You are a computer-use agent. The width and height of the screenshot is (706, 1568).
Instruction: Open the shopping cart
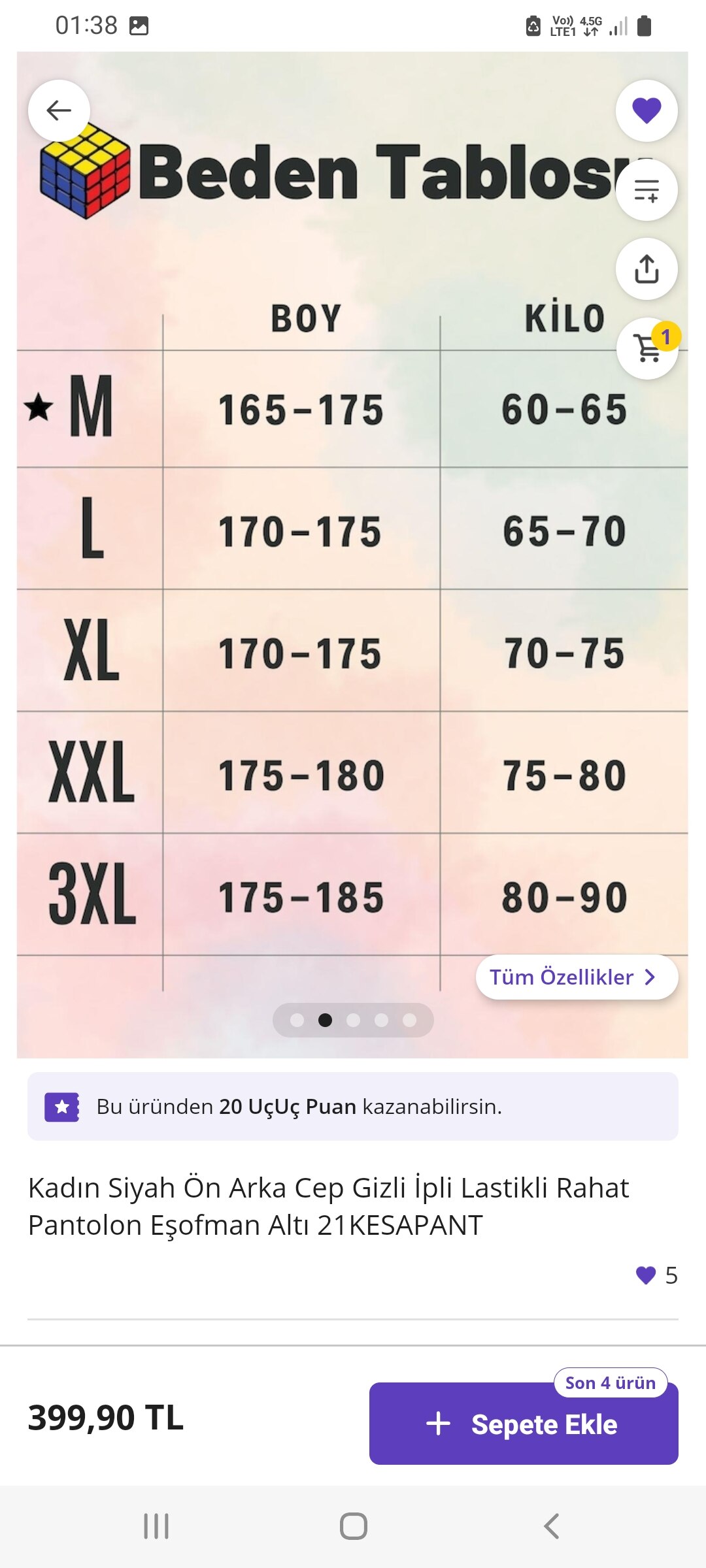648,348
